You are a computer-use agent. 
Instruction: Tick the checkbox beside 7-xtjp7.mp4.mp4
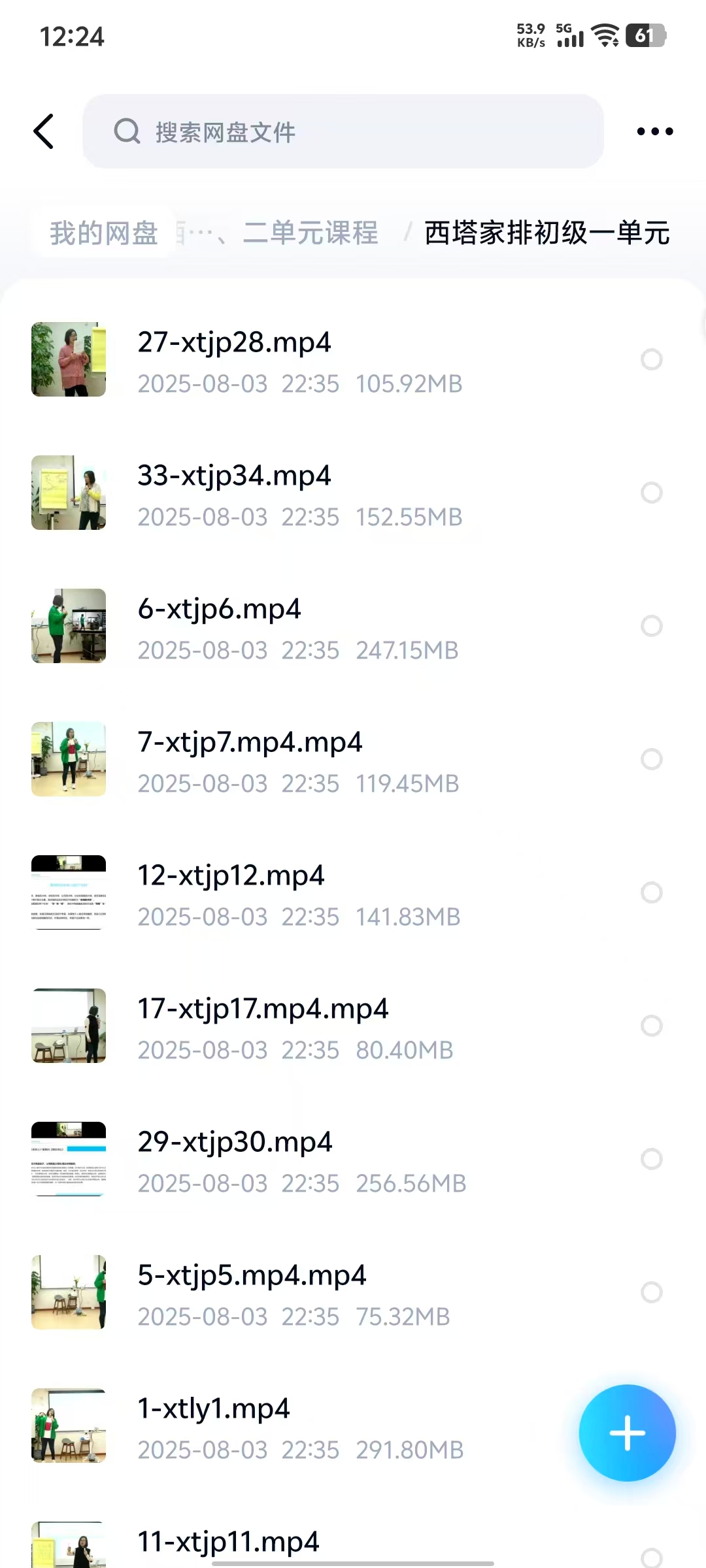tap(651, 759)
